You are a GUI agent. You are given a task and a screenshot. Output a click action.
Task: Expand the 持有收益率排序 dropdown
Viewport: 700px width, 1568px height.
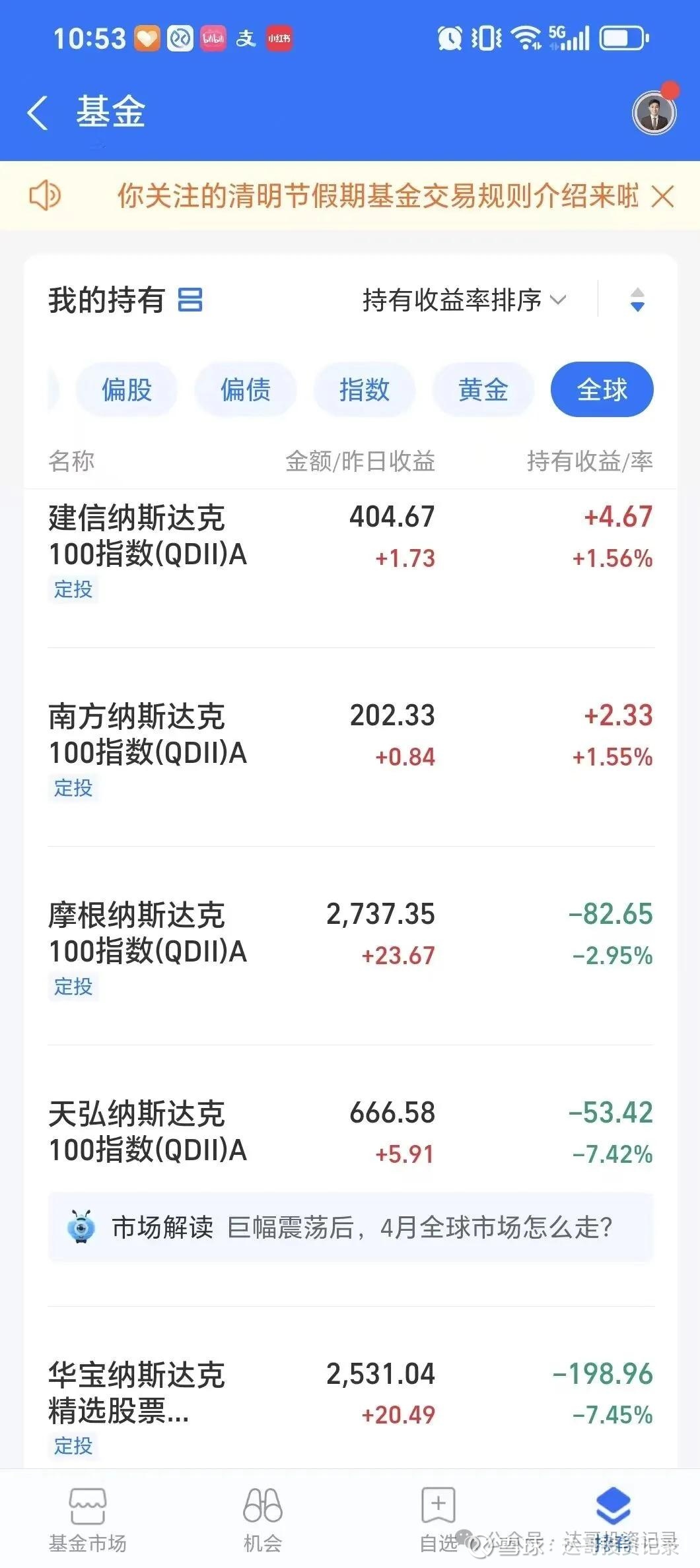point(464,301)
